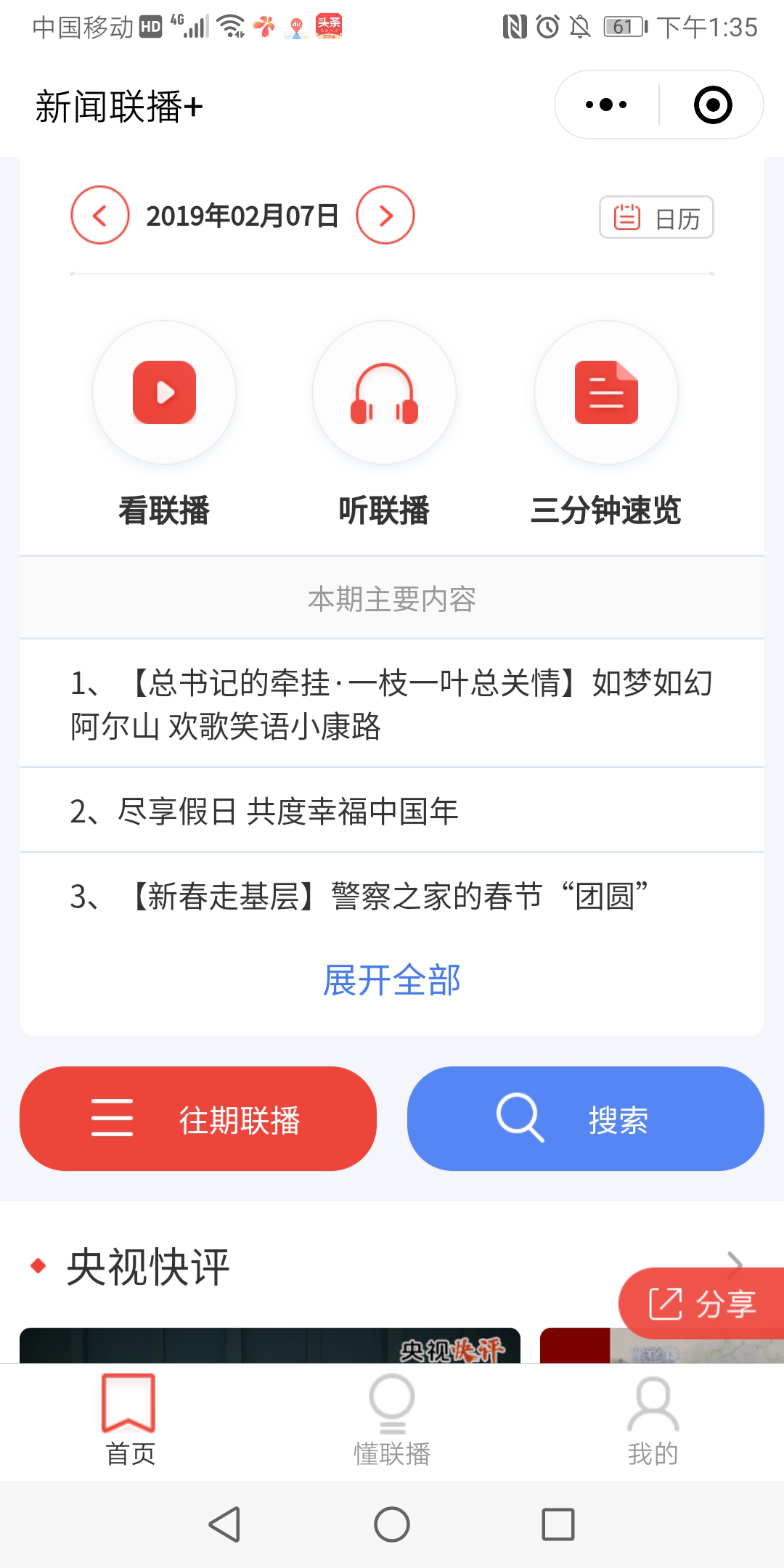Viewport: 784px width, 1568px height.
Task: Open news item 尽享假日 共度幸福中国年
Action: click(x=287, y=813)
